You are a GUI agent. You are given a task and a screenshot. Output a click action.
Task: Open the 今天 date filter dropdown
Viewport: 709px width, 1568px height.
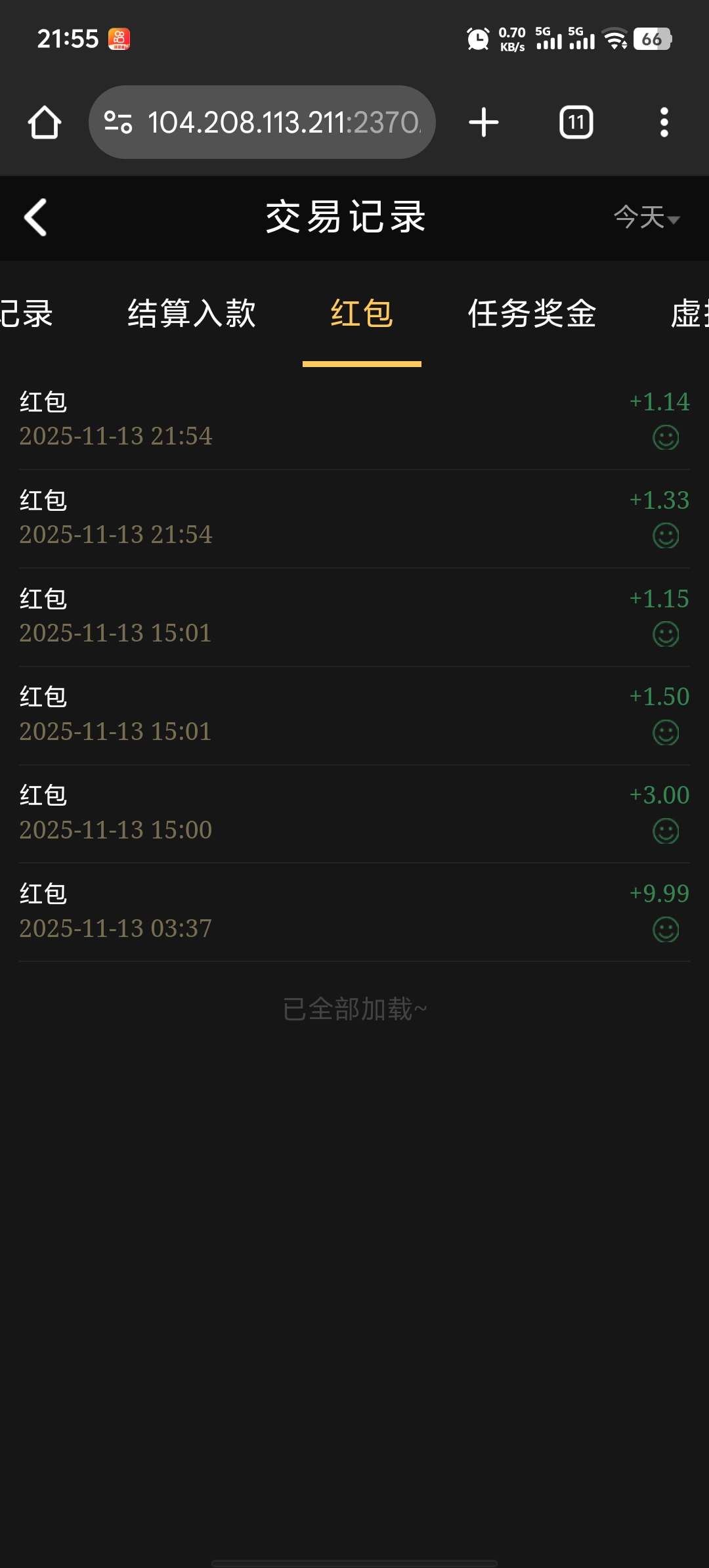click(x=647, y=217)
